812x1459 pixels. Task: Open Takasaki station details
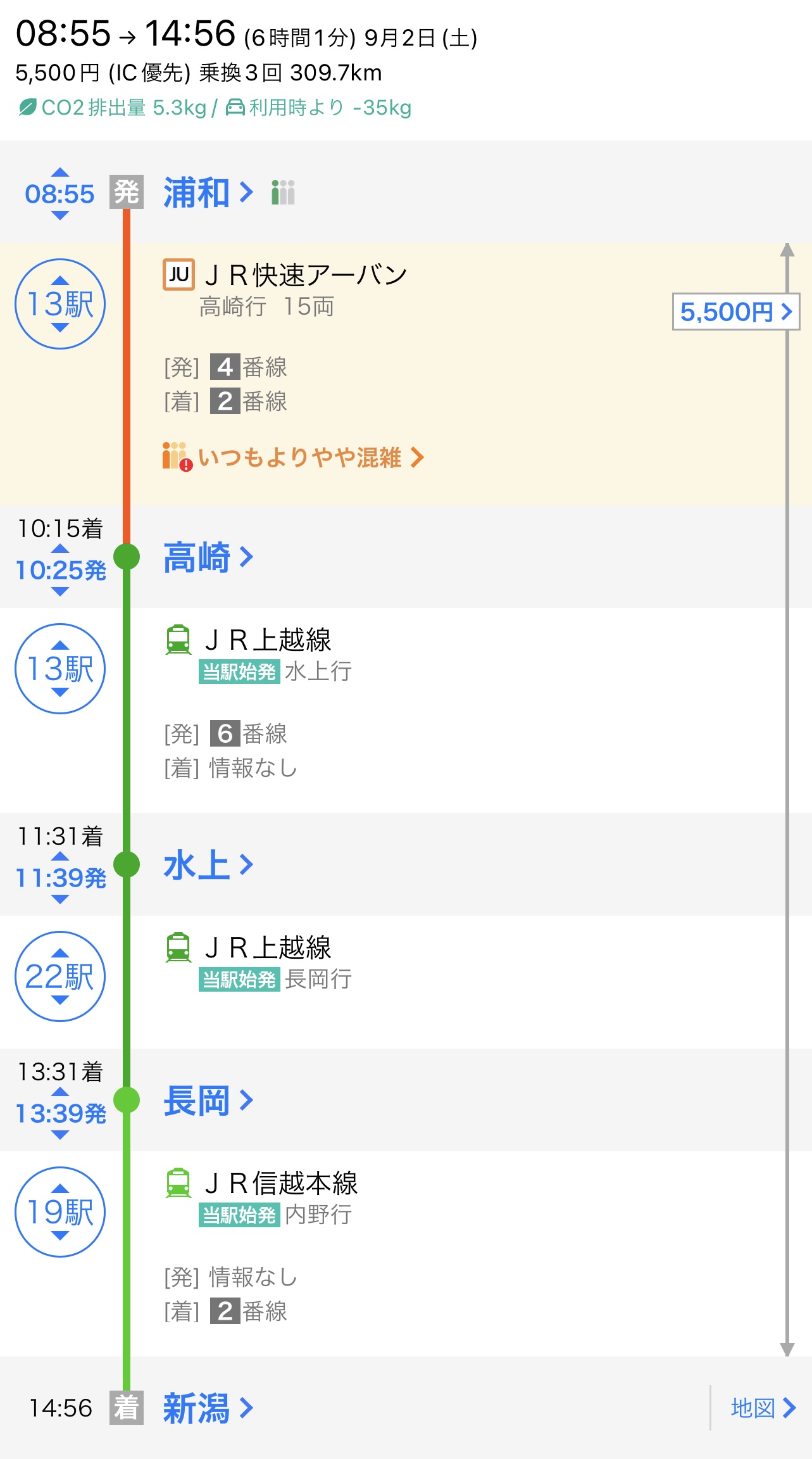click(x=208, y=557)
